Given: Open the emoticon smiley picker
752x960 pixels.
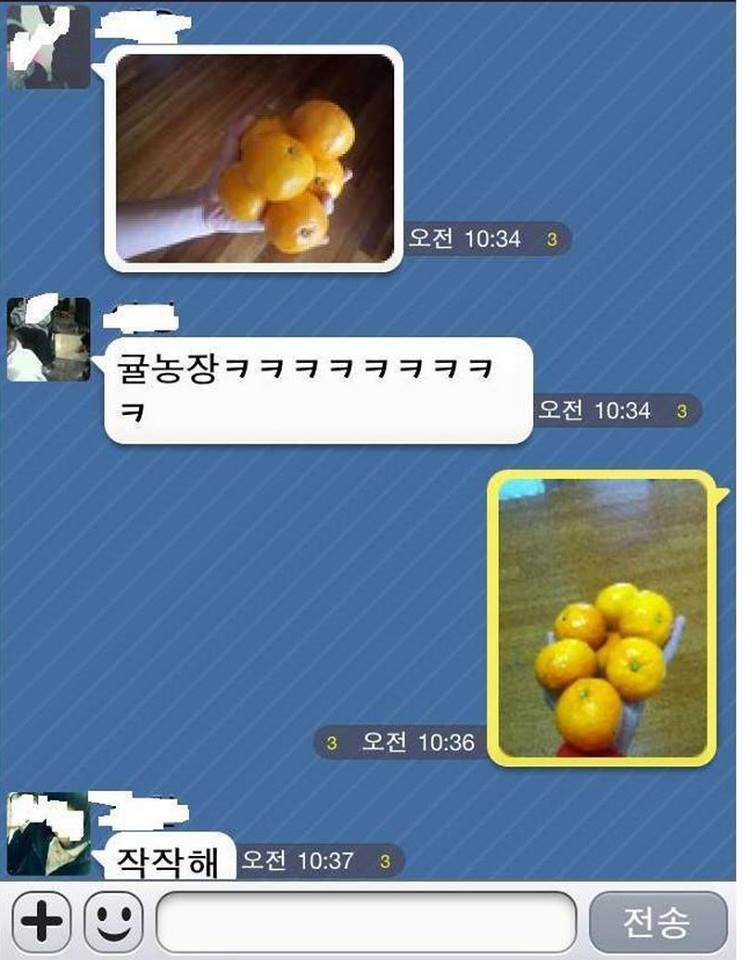Looking at the screenshot, I should [x=113, y=921].
